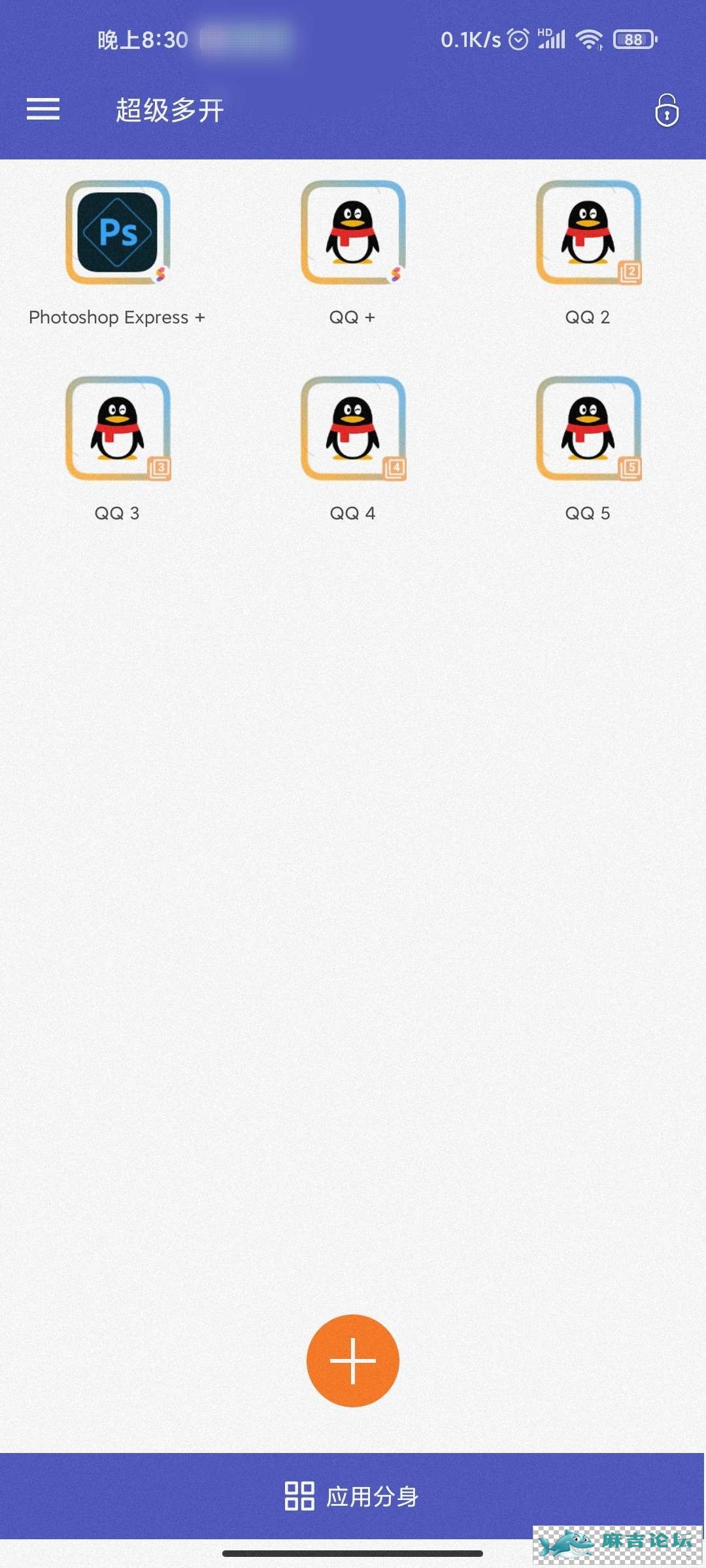Launch the QQ + clone
Viewport: 706px width, 1568px height.
point(353,233)
